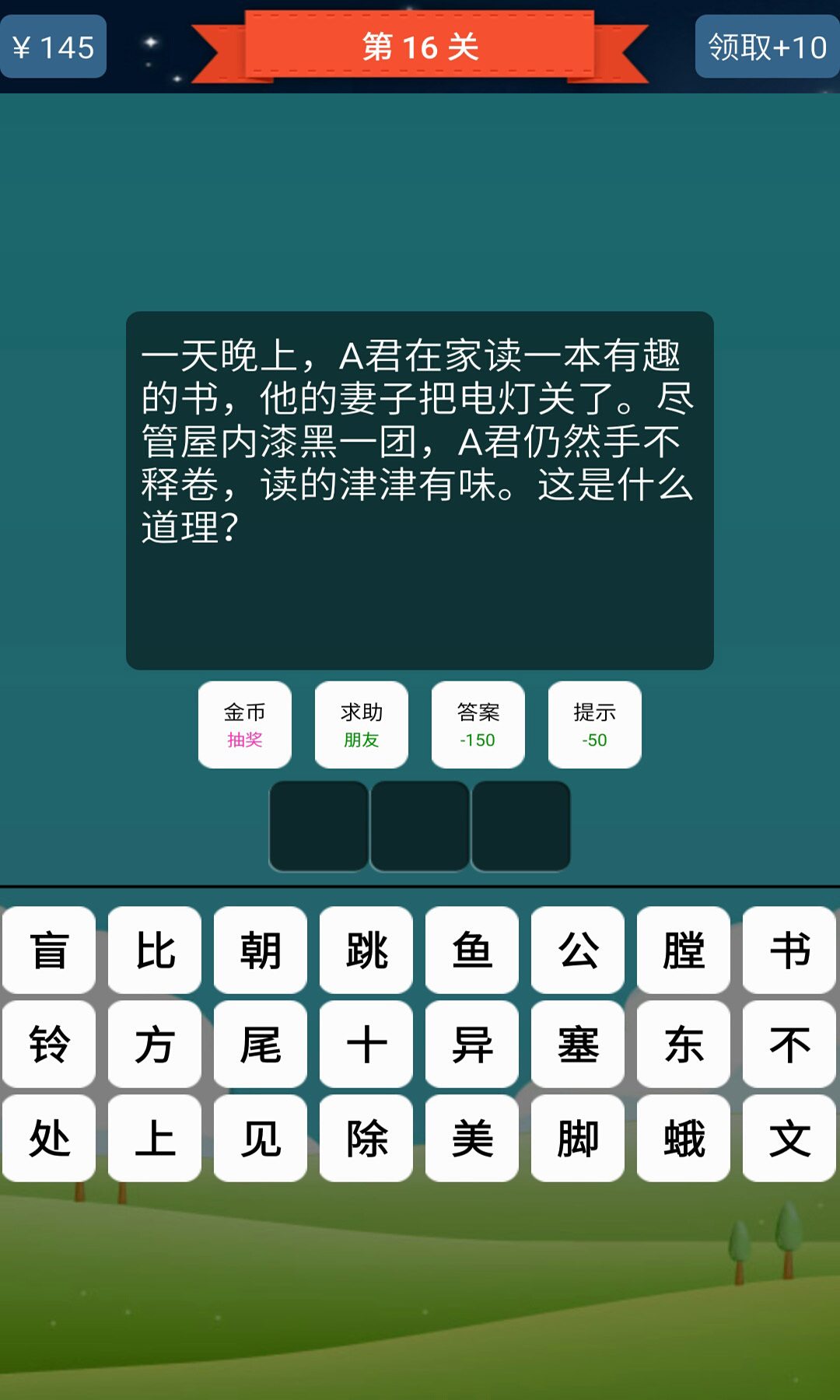Open the ¥145 coin balance
This screenshot has width=840, height=1400.
tap(53, 47)
